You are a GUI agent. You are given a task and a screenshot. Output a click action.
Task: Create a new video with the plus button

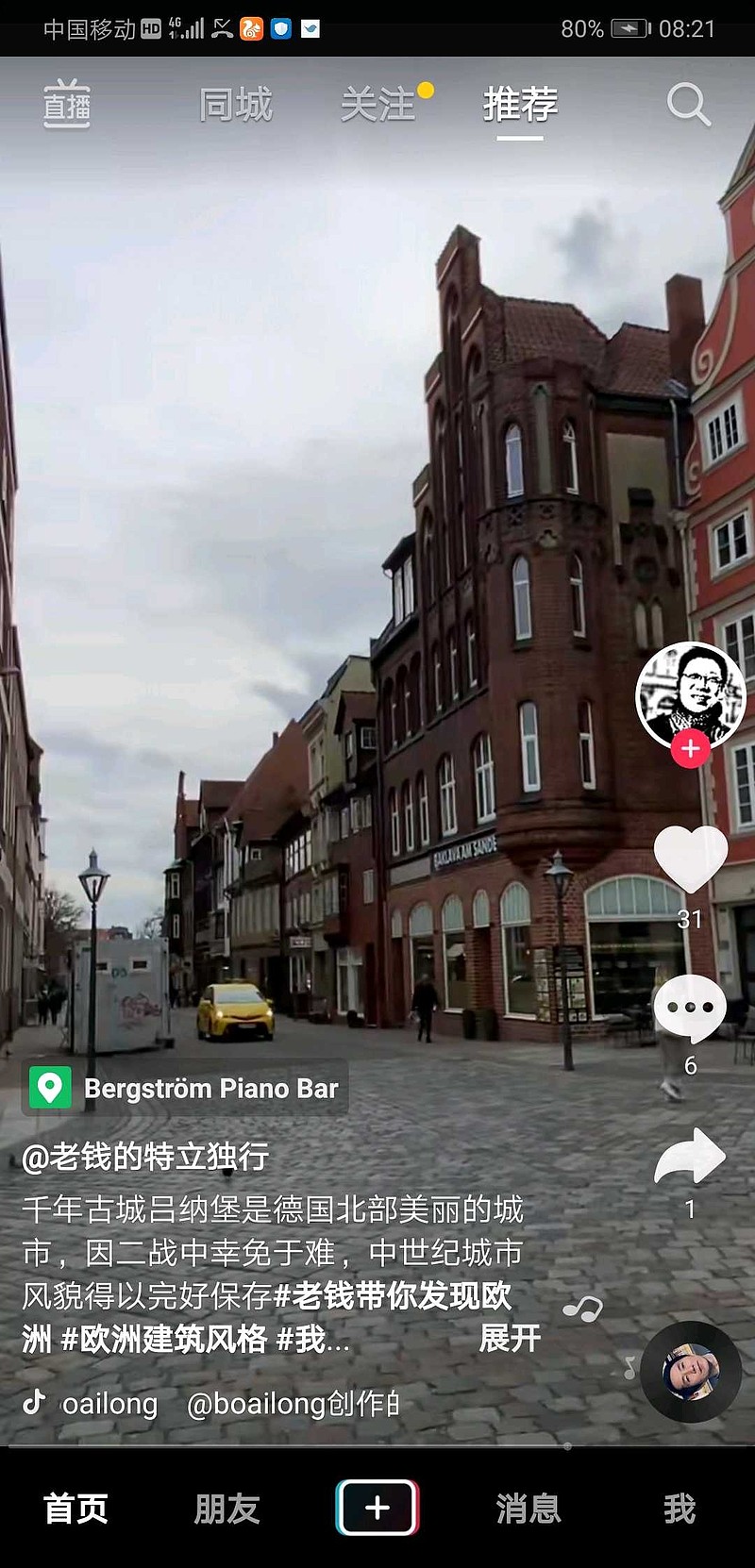click(377, 1508)
